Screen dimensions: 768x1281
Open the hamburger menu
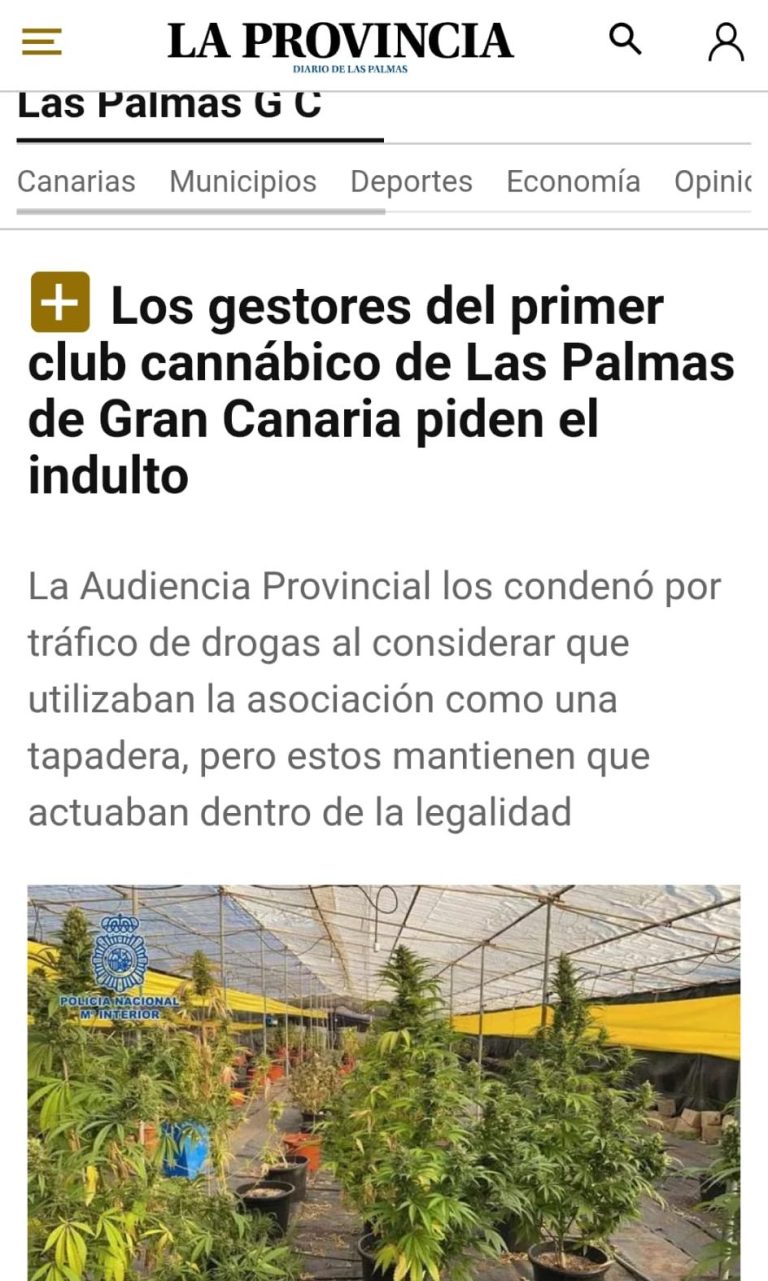tap(41, 42)
